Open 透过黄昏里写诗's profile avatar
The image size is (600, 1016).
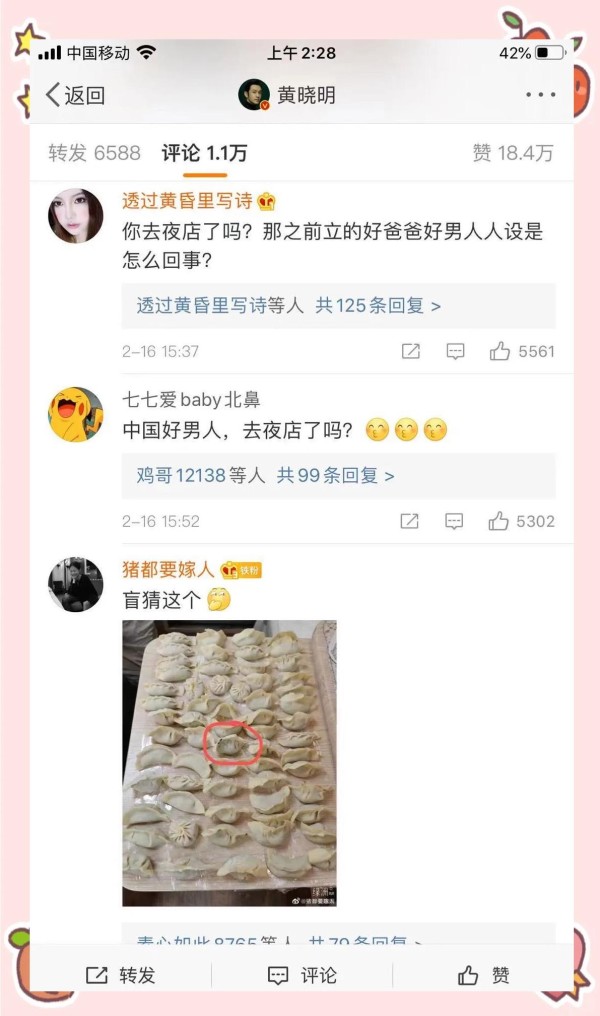(76, 216)
